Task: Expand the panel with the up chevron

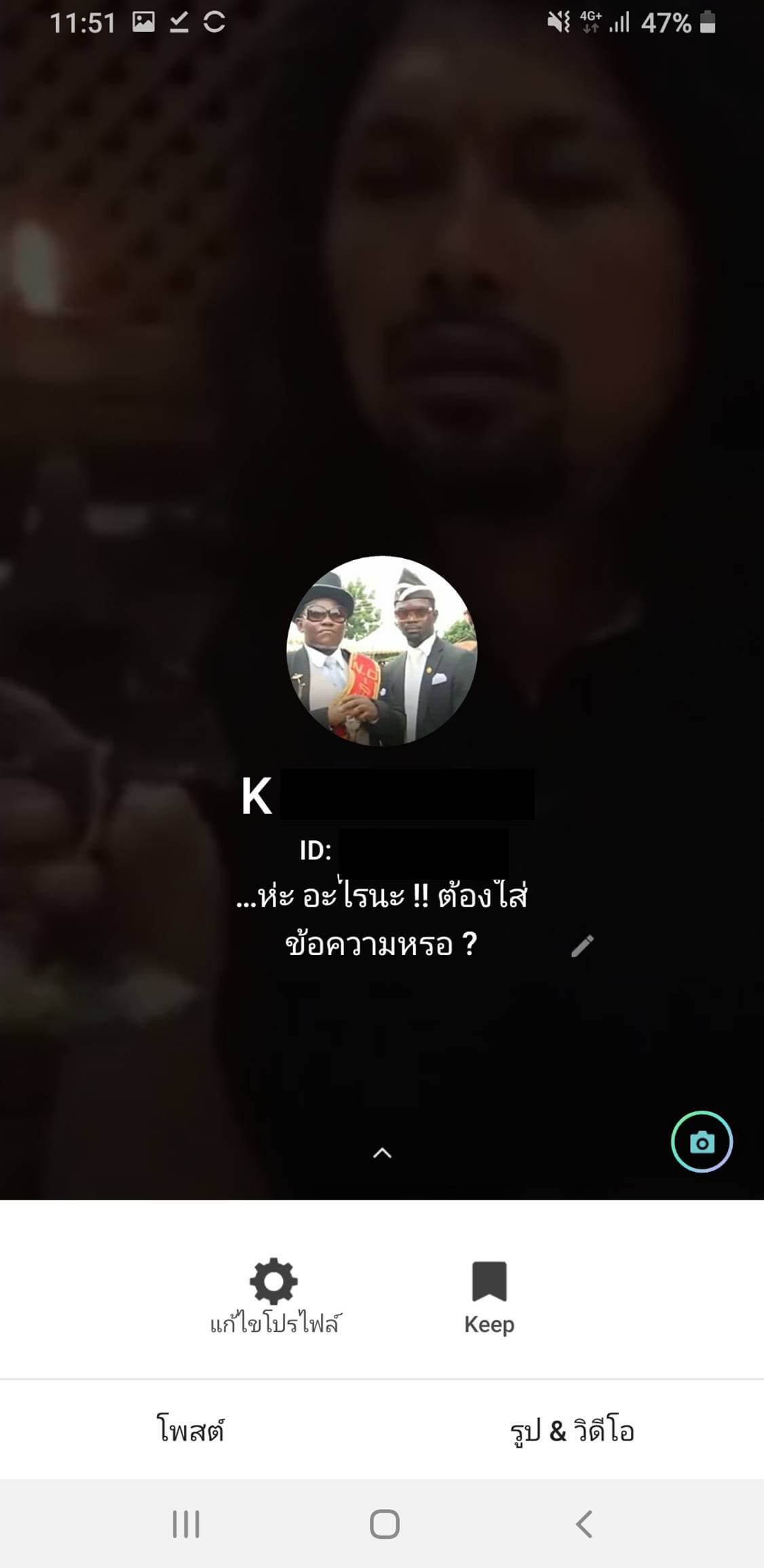Action: tap(383, 1152)
